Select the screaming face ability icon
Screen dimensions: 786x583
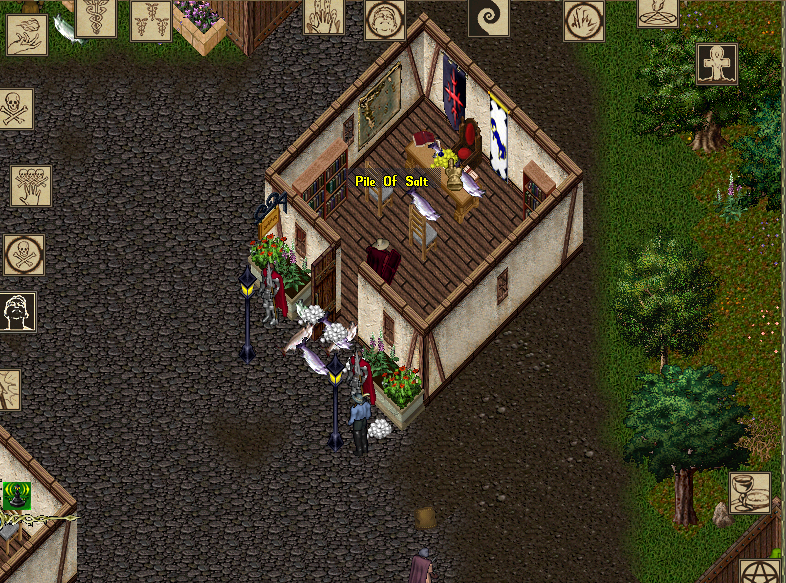(x=16, y=311)
